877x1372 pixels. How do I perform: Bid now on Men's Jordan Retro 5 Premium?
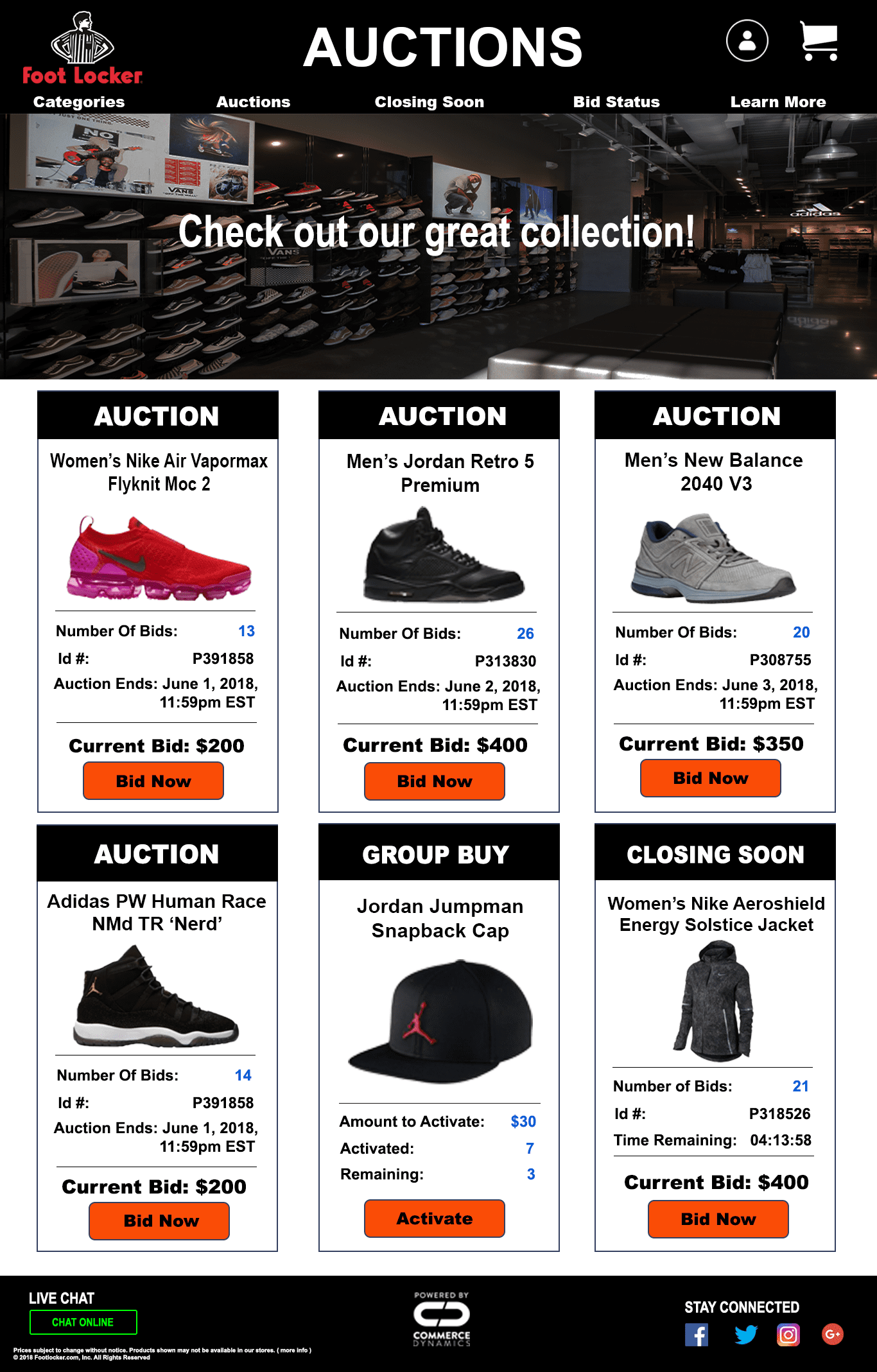[x=435, y=781]
